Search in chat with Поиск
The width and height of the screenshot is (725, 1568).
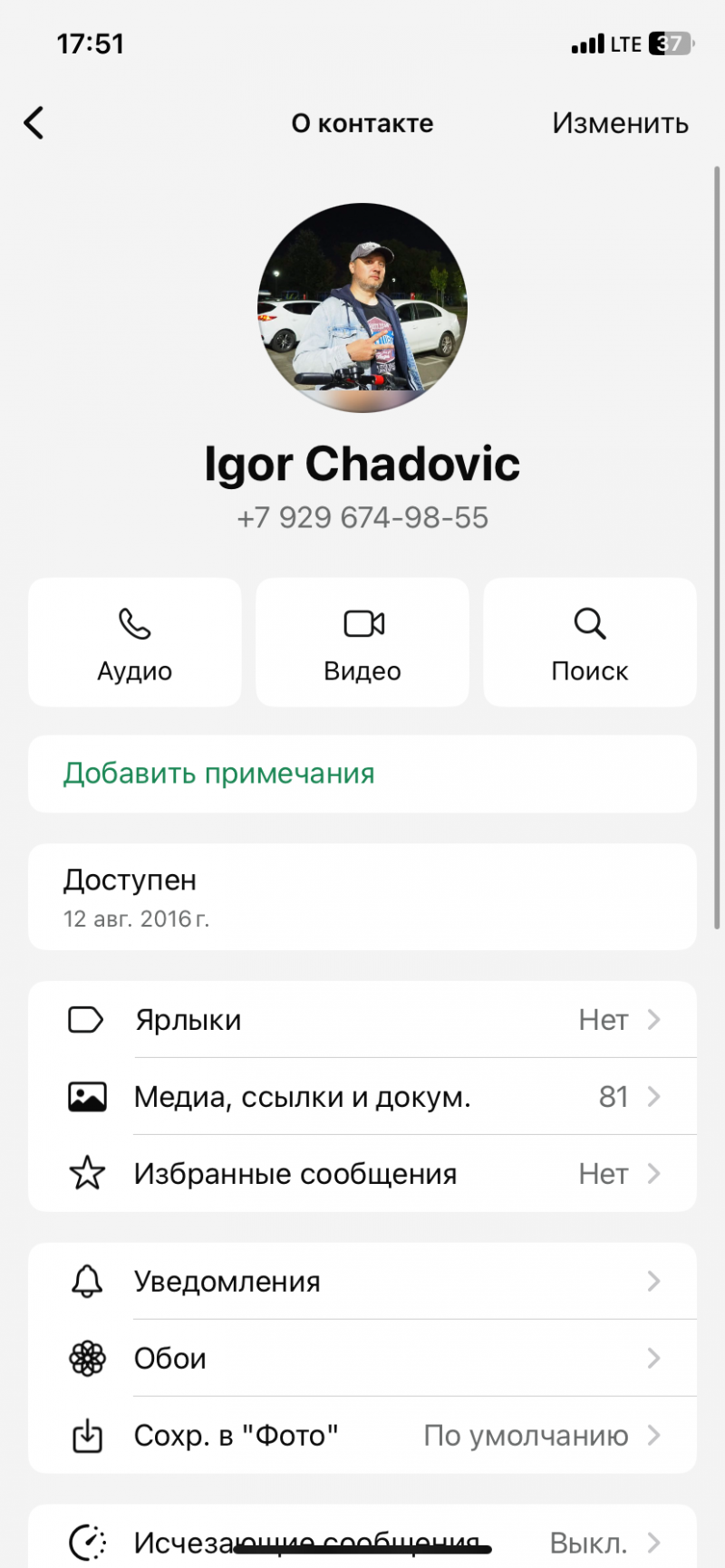(589, 642)
